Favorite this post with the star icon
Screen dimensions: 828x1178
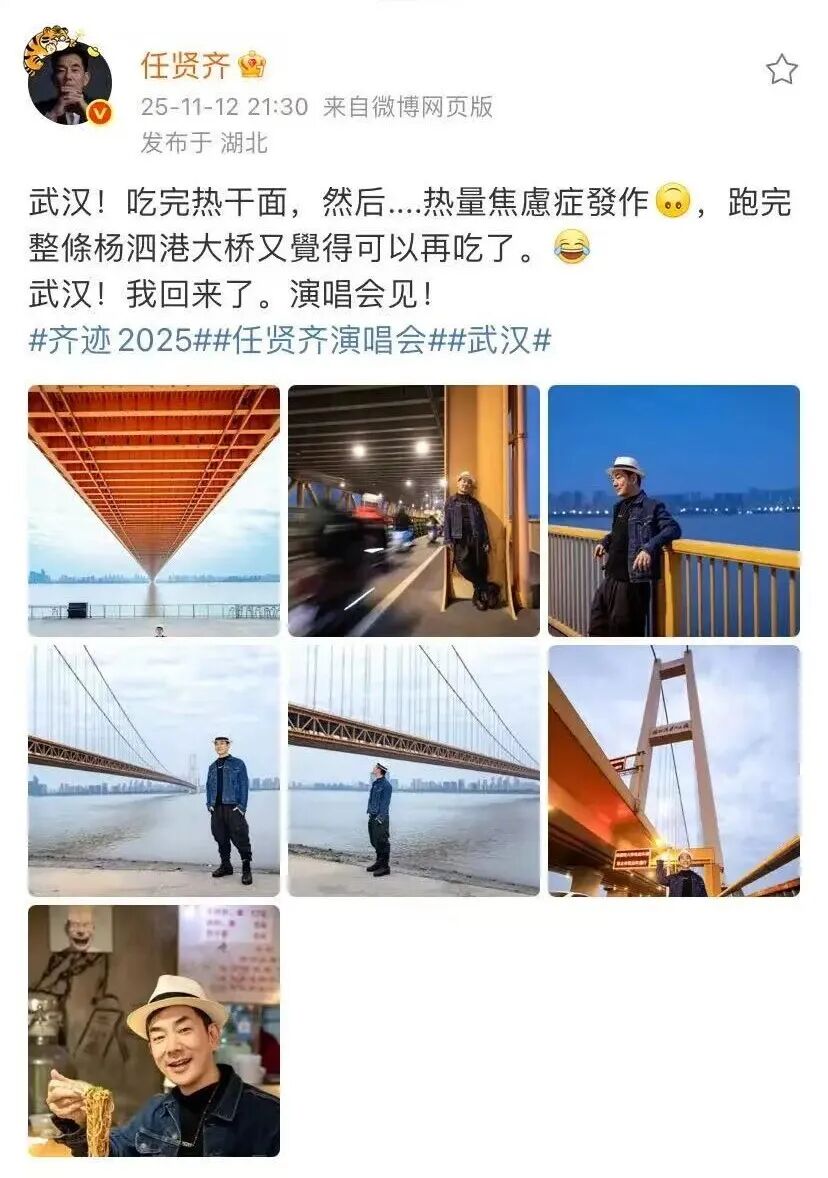click(x=781, y=69)
